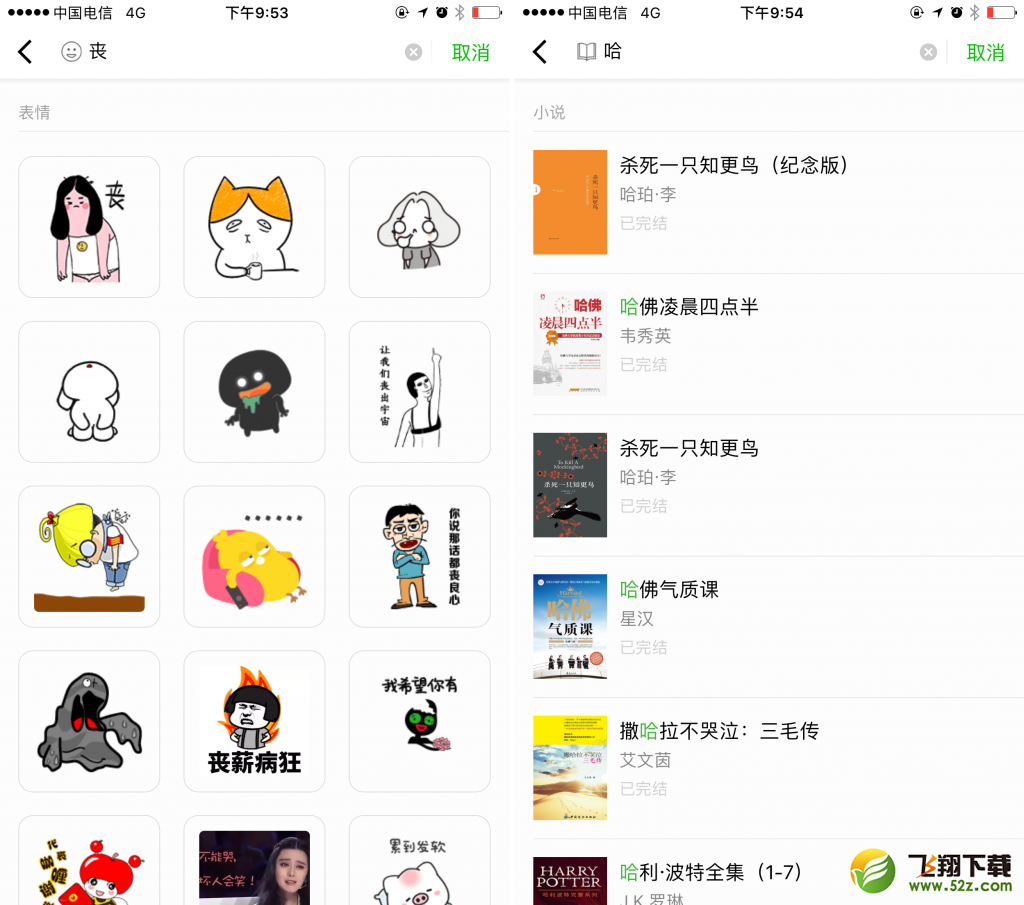Open 哈利·波特全集（1-7）
This screenshot has width=1024, height=905.
pos(711,872)
